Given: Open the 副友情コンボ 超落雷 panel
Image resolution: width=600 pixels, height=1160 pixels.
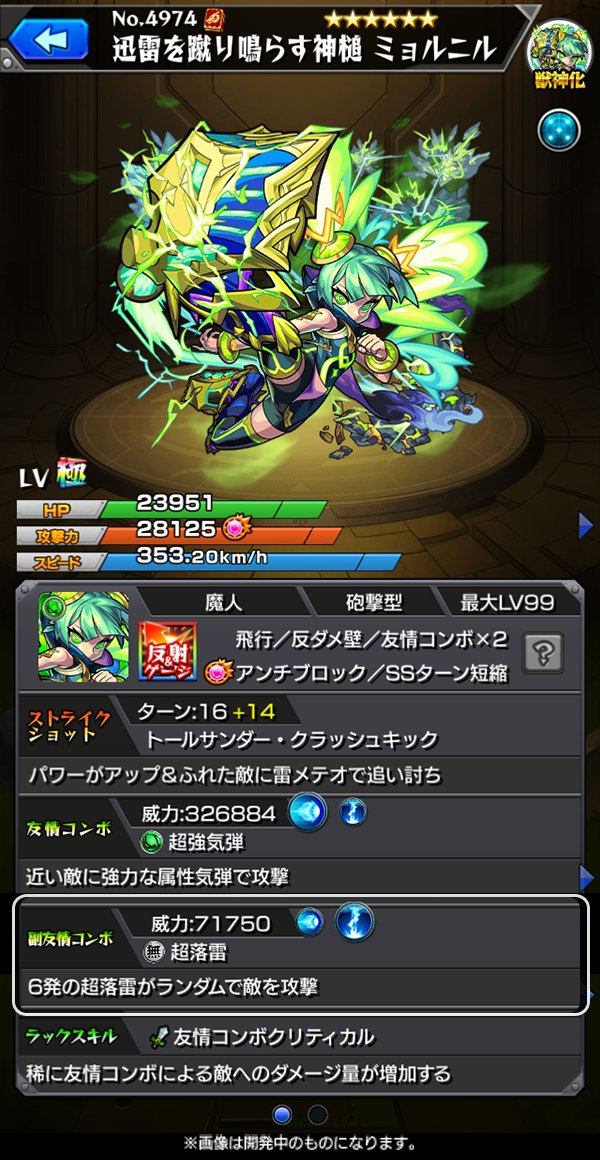Looking at the screenshot, I should [300, 954].
